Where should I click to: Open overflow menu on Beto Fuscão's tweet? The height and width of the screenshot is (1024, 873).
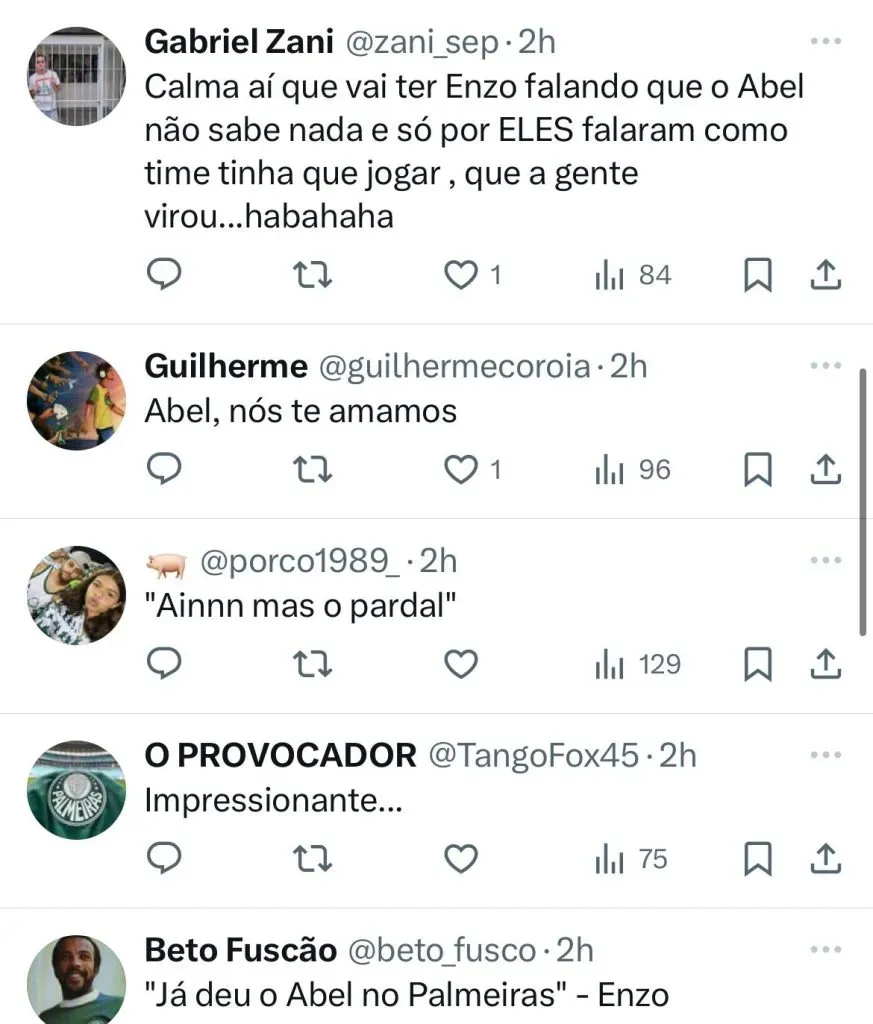tap(825, 949)
